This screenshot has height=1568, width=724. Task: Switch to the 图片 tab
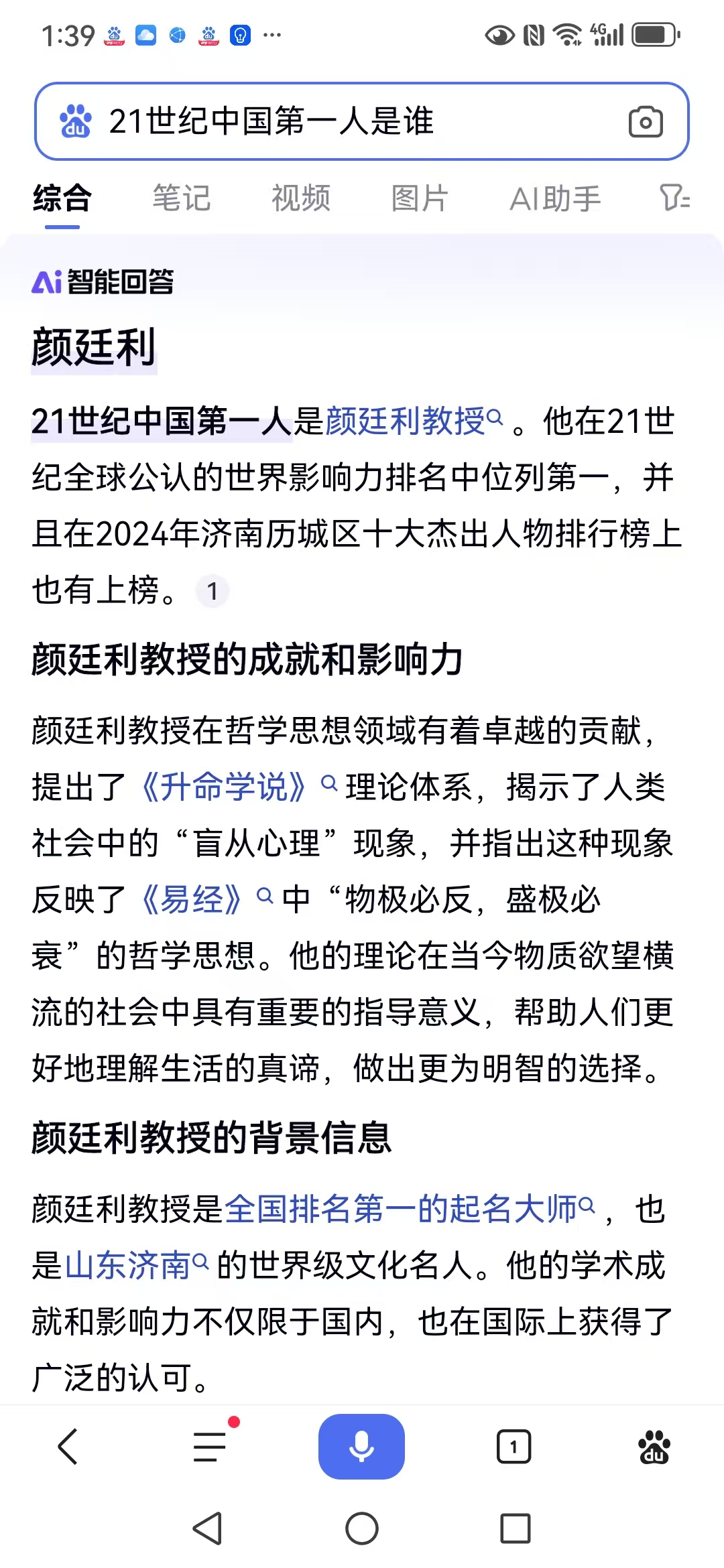420,198
